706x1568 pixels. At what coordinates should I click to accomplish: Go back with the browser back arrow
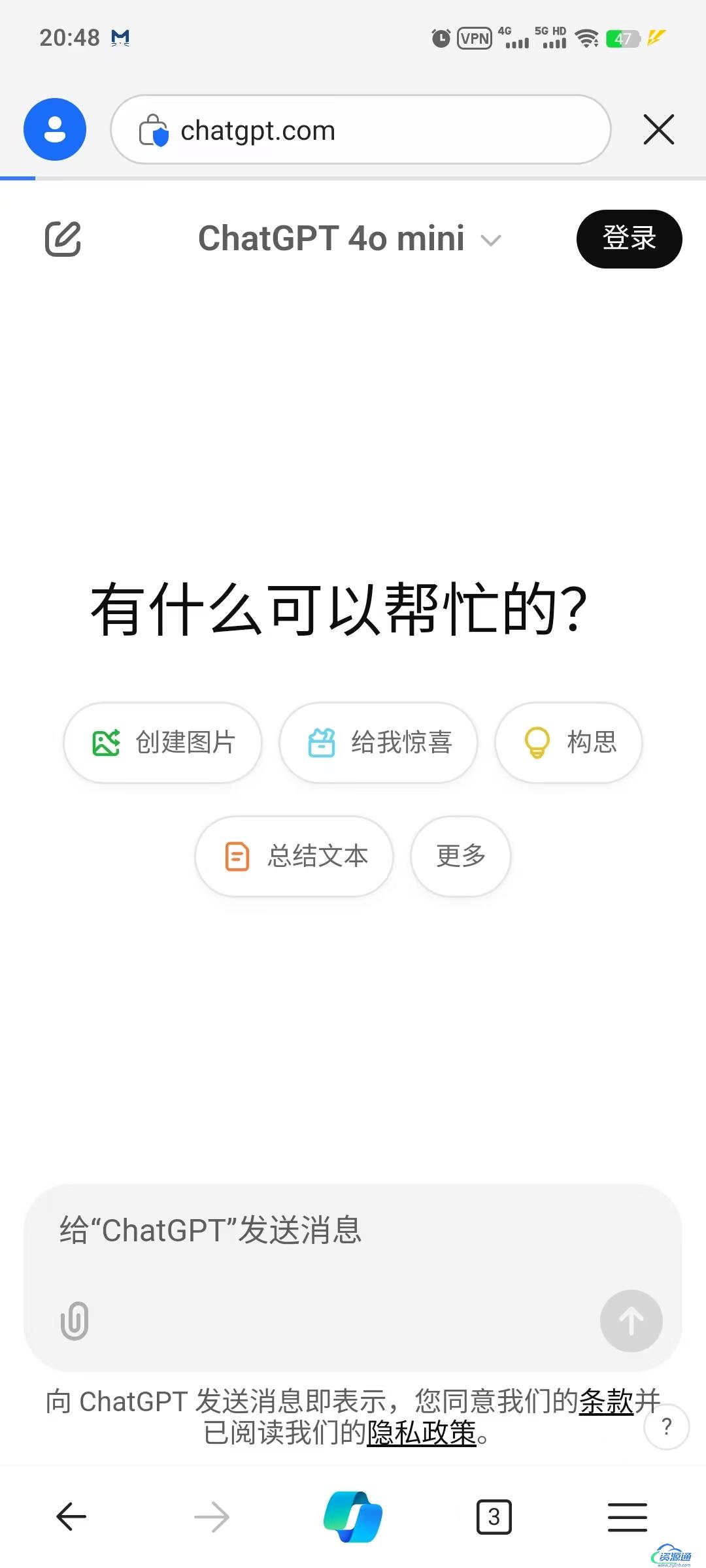tap(71, 1516)
